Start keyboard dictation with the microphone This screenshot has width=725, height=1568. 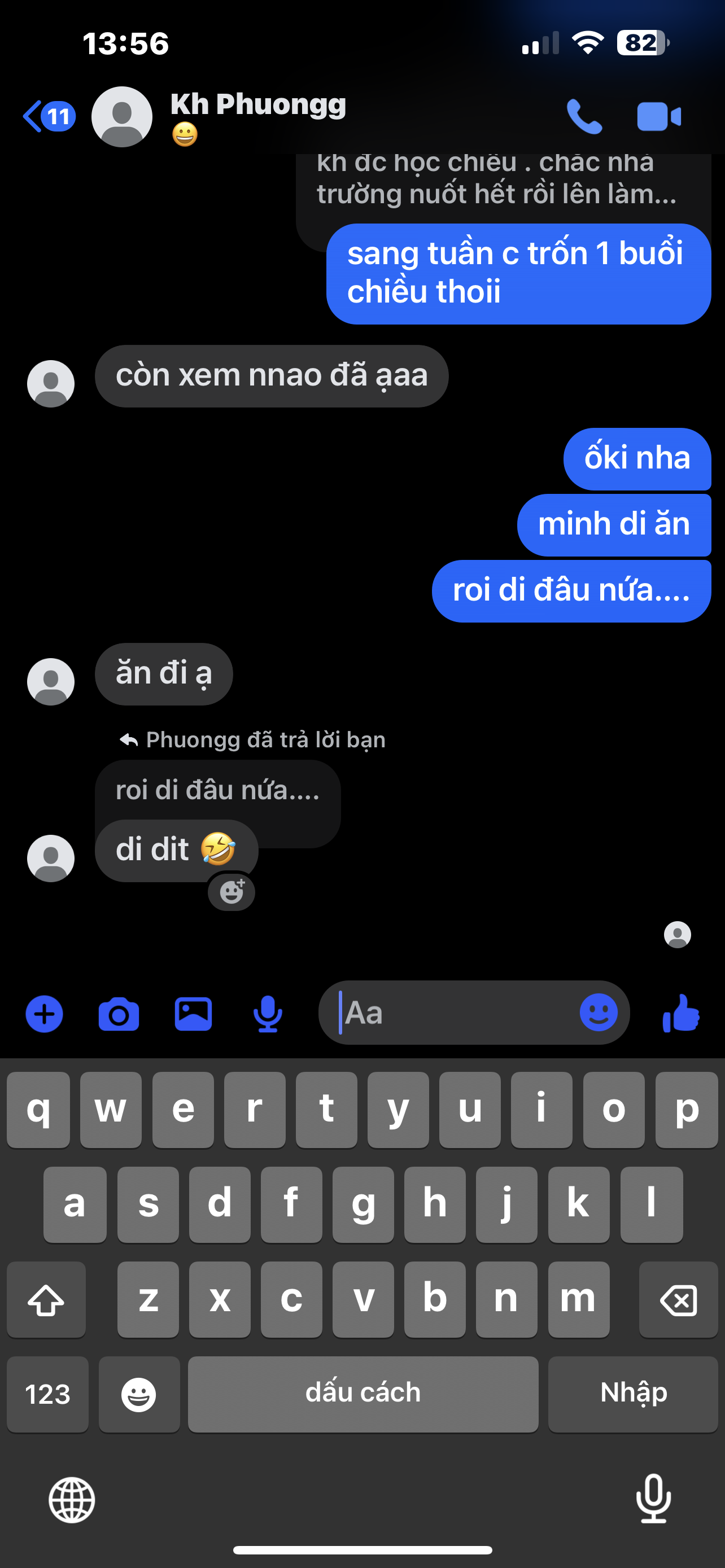coord(653,1499)
